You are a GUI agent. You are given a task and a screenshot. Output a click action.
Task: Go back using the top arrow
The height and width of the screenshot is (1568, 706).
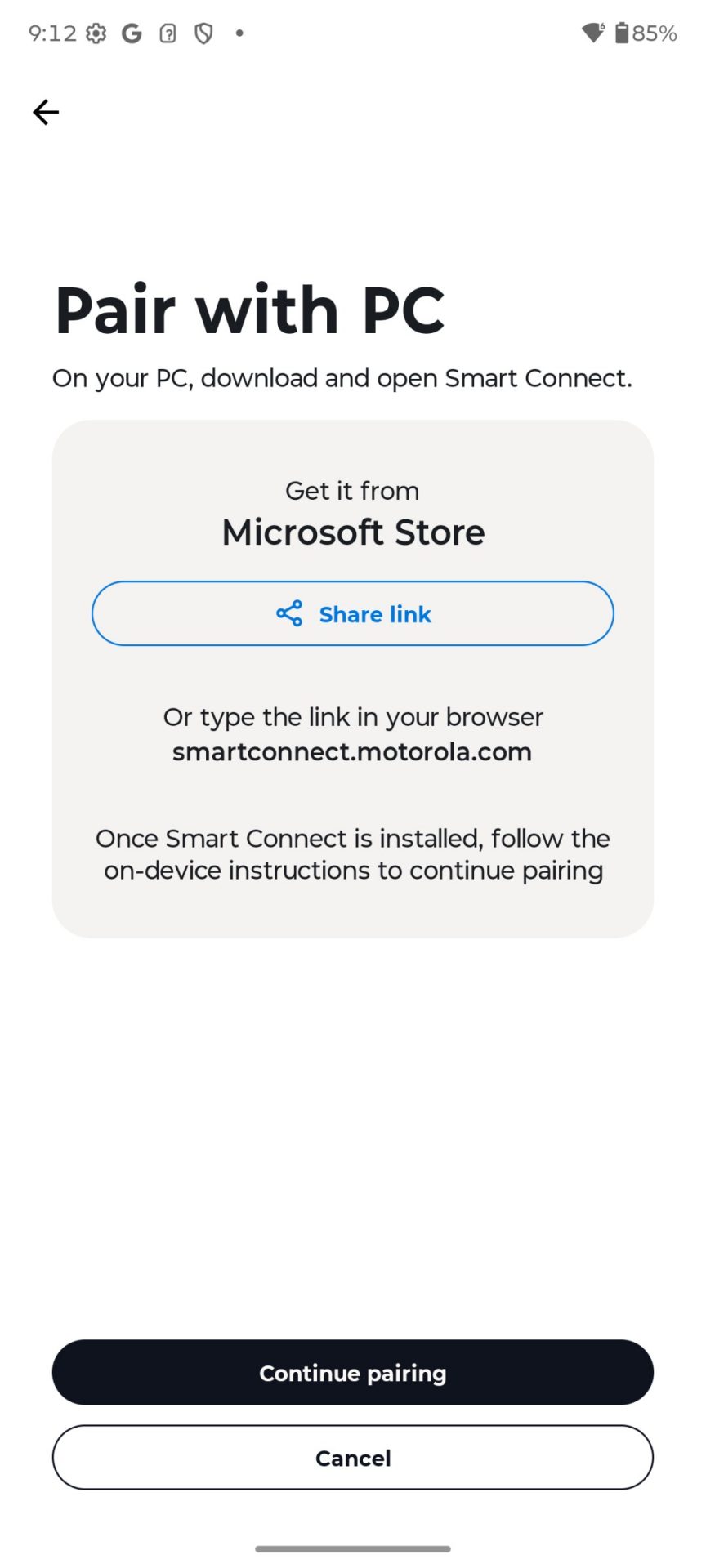click(46, 112)
